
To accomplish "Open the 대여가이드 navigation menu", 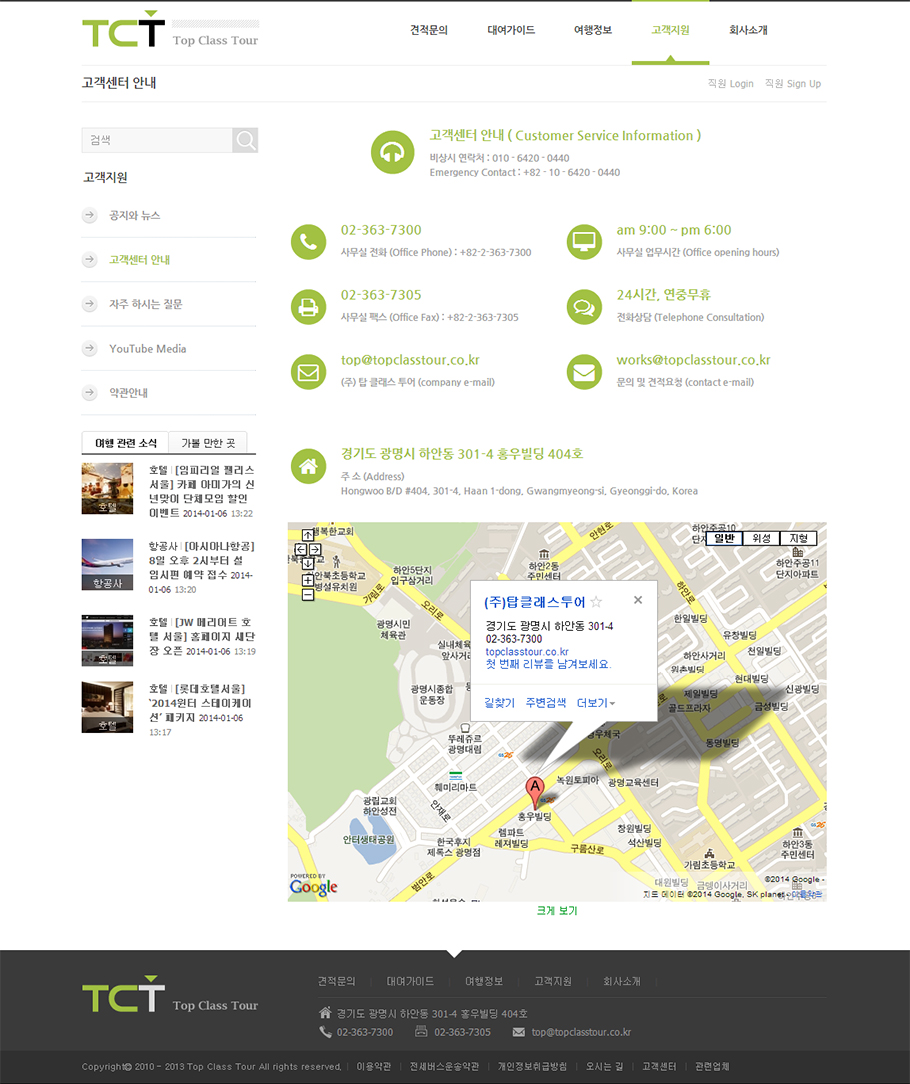I will pyautogui.click(x=511, y=30).
